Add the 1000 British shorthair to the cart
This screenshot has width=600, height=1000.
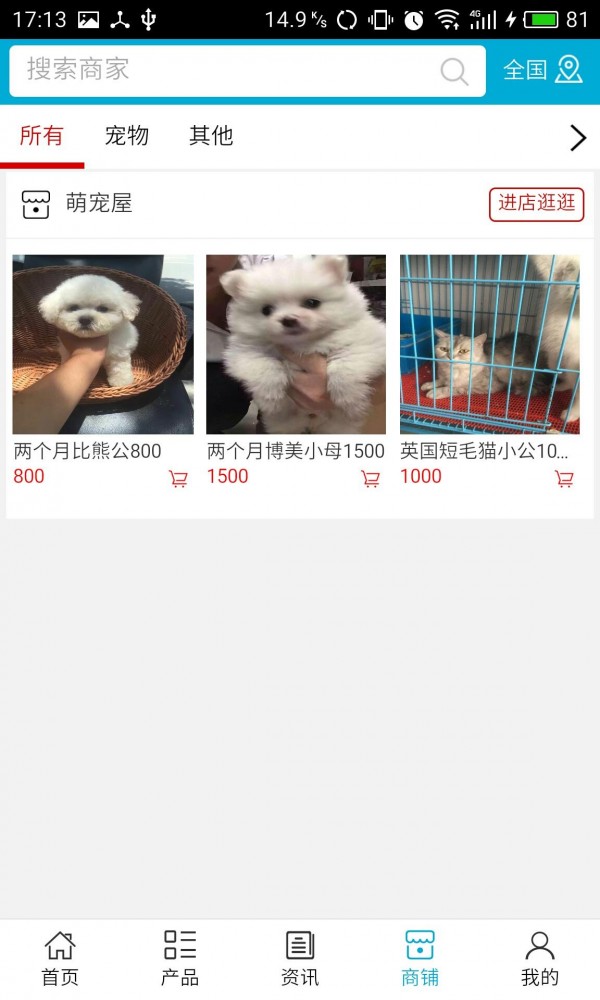[x=564, y=479]
